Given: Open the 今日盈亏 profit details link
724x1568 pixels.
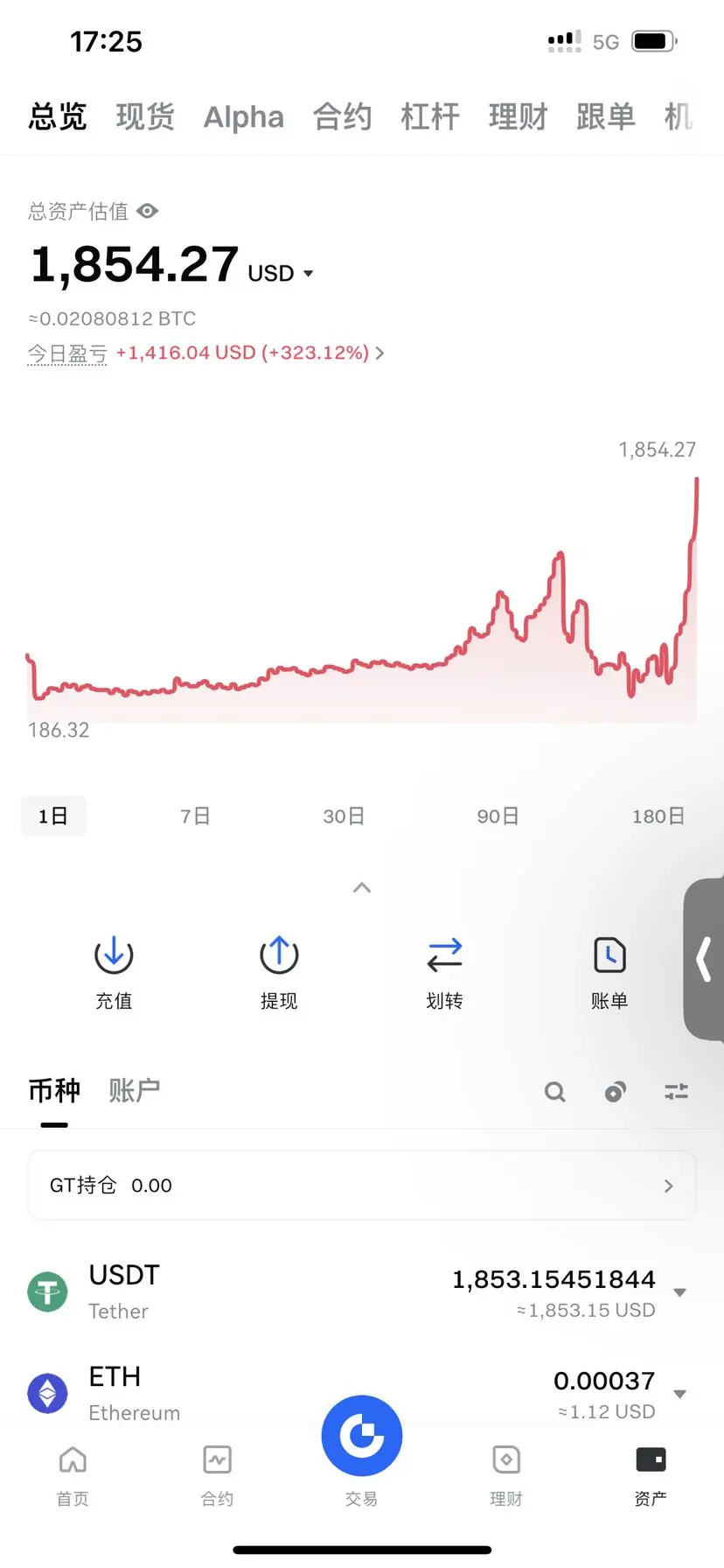Looking at the screenshot, I should point(207,353).
